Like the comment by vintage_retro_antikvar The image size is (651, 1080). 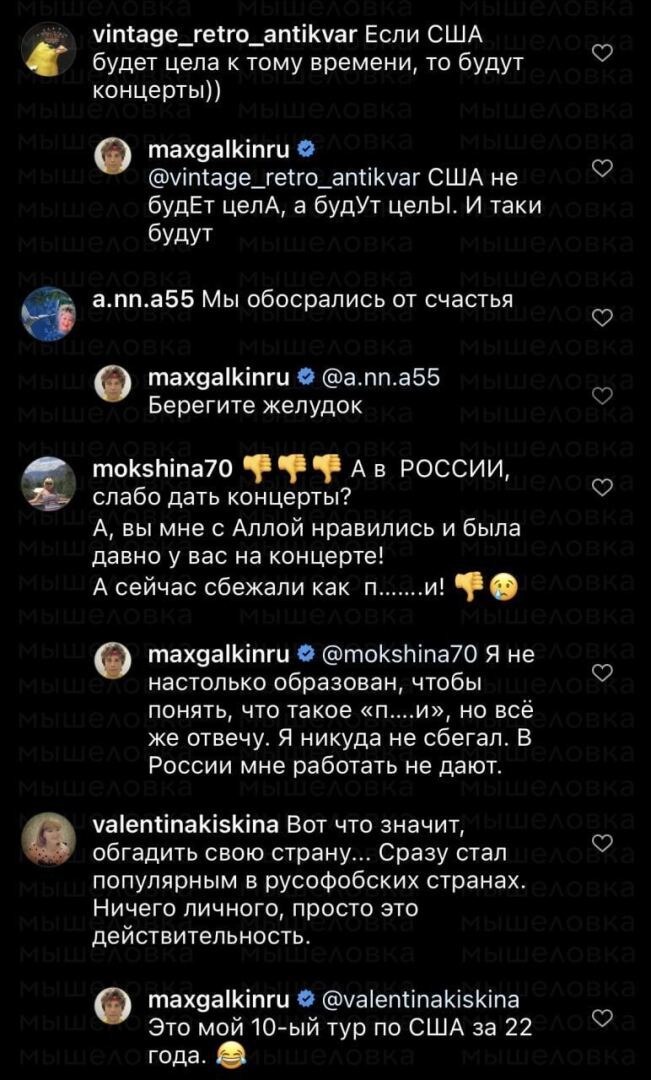(602, 53)
